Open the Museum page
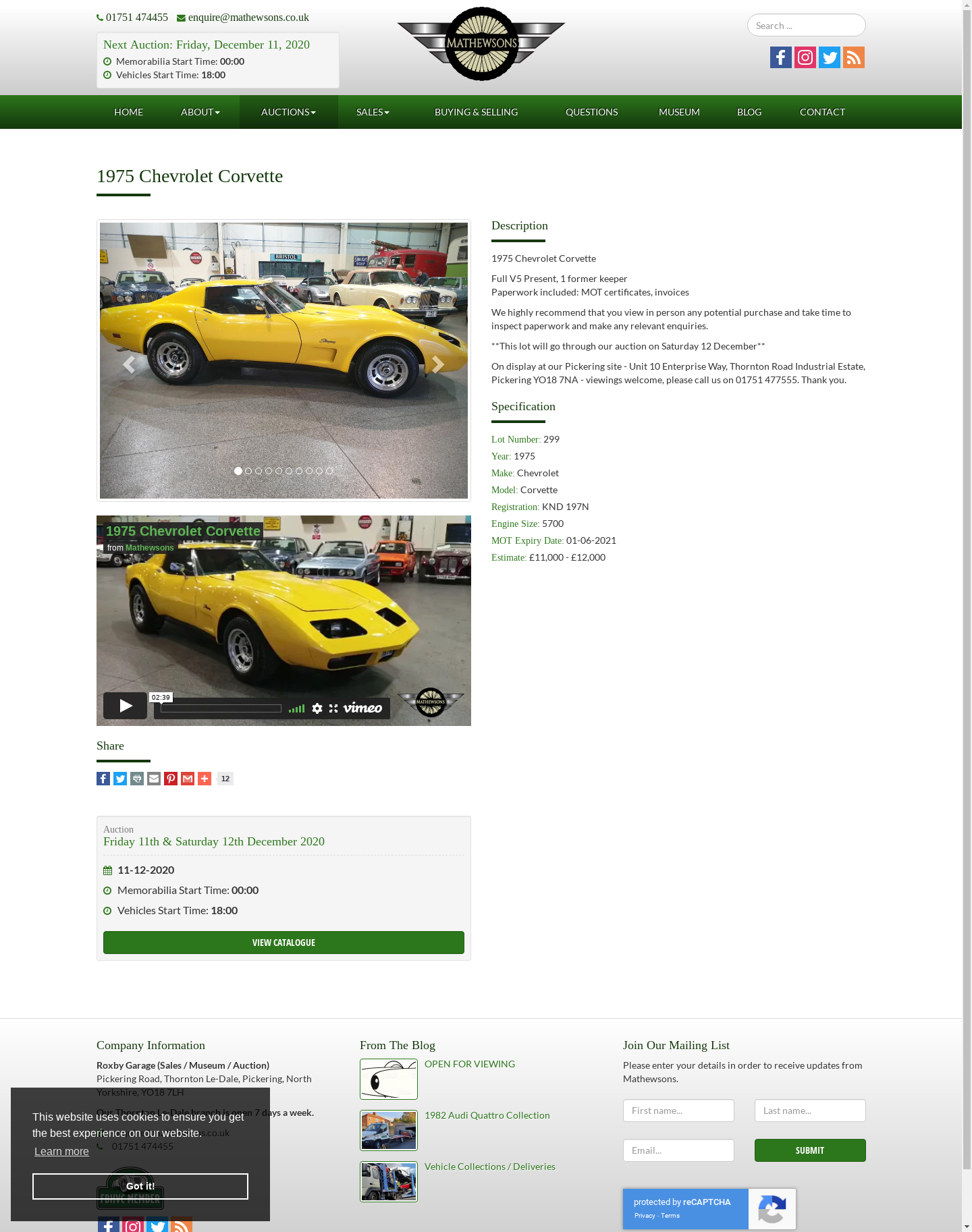972x1232 pixels. click(679, 112)
